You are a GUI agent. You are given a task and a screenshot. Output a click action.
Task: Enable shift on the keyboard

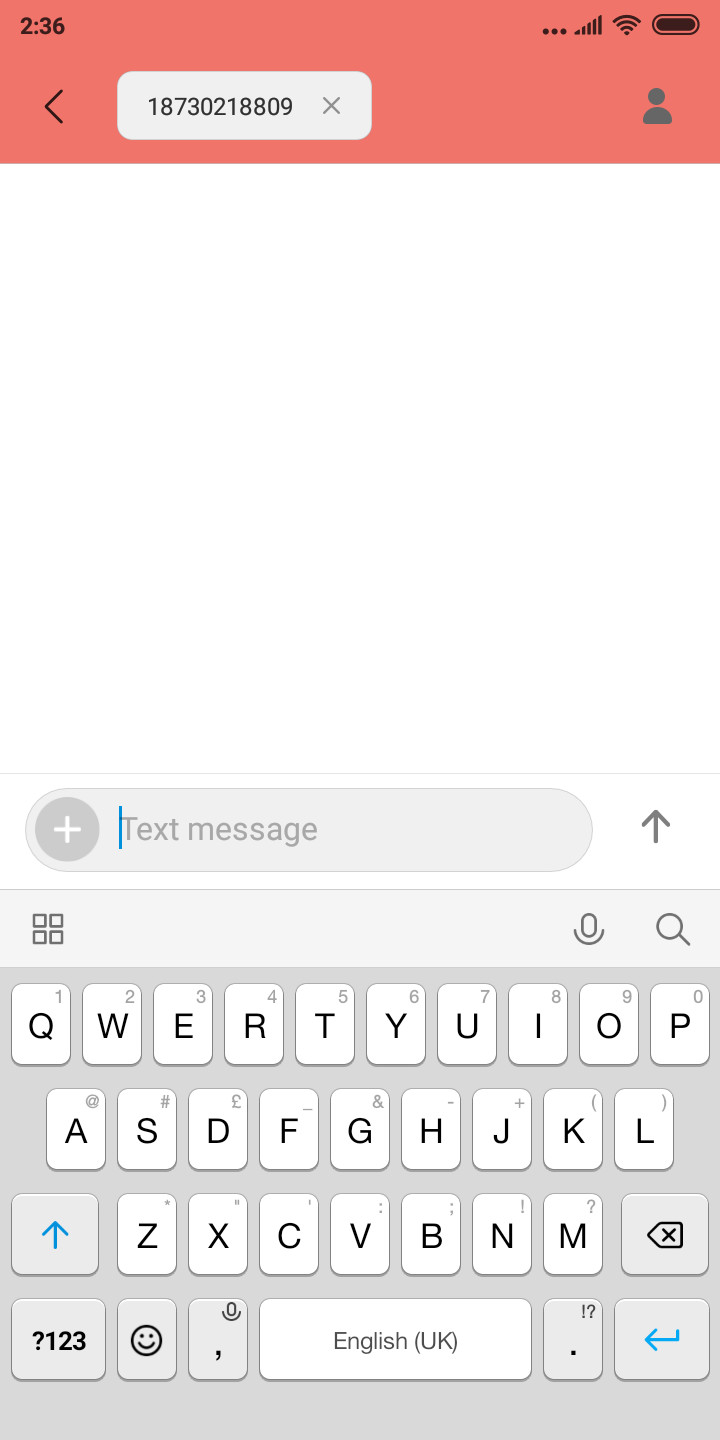[55, 1236]
